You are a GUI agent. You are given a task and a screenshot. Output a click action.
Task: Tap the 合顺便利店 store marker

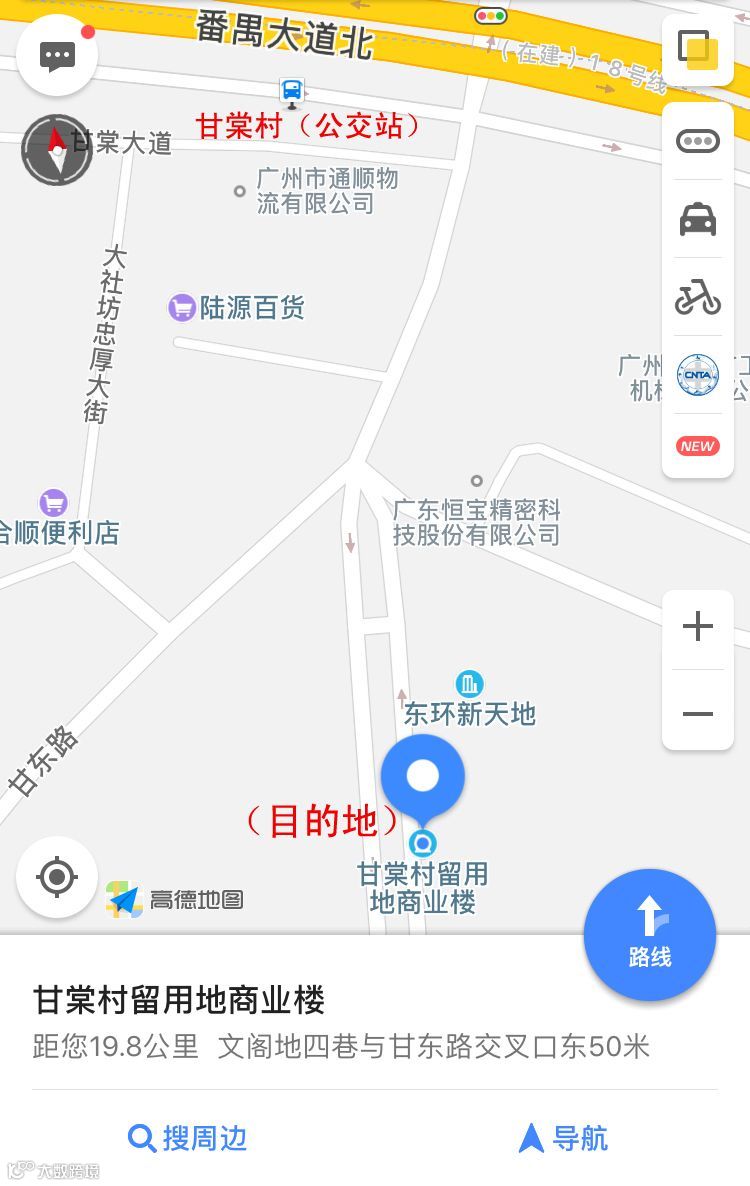(53, 503)
